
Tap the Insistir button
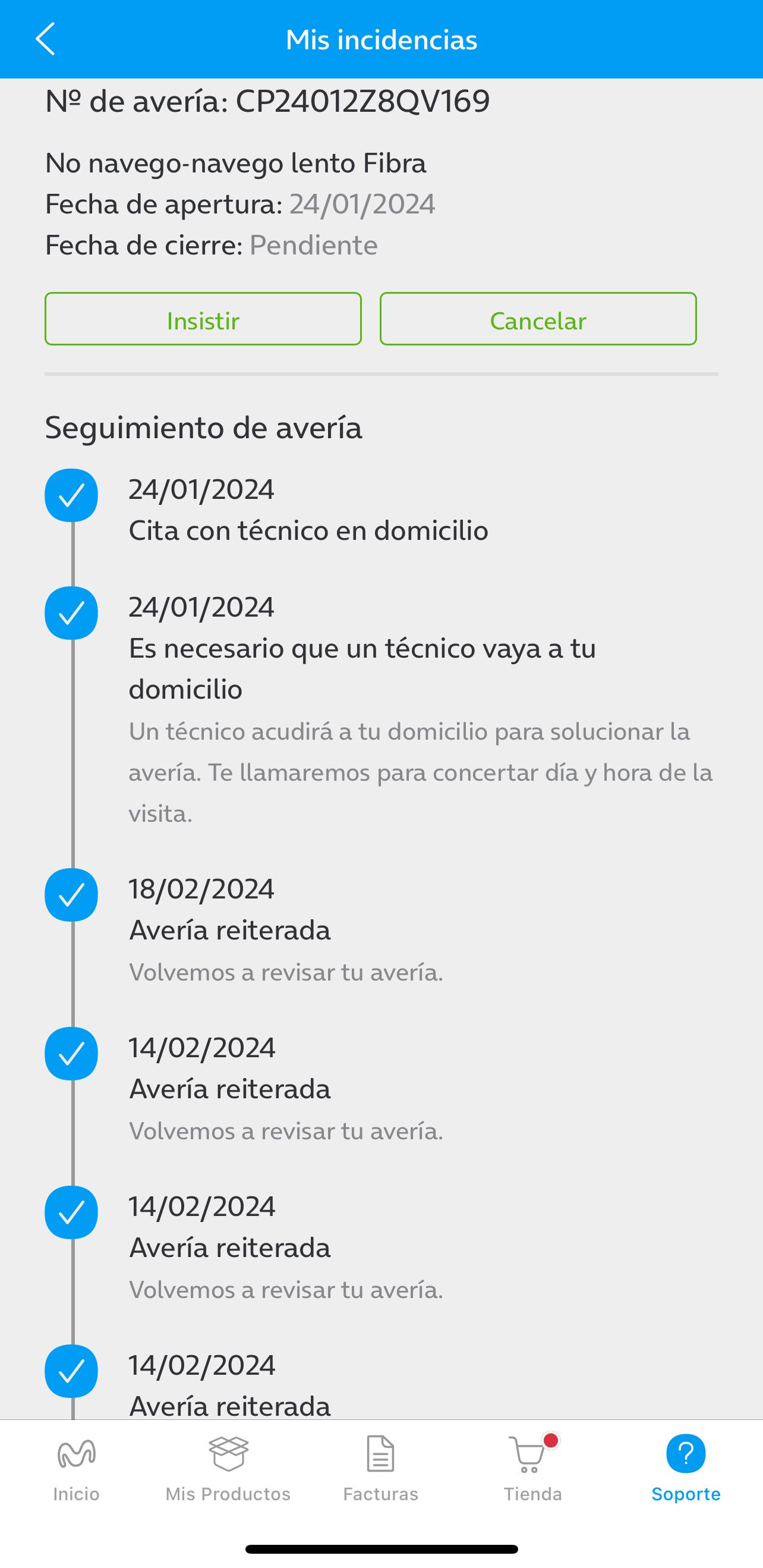click(203, 319)
